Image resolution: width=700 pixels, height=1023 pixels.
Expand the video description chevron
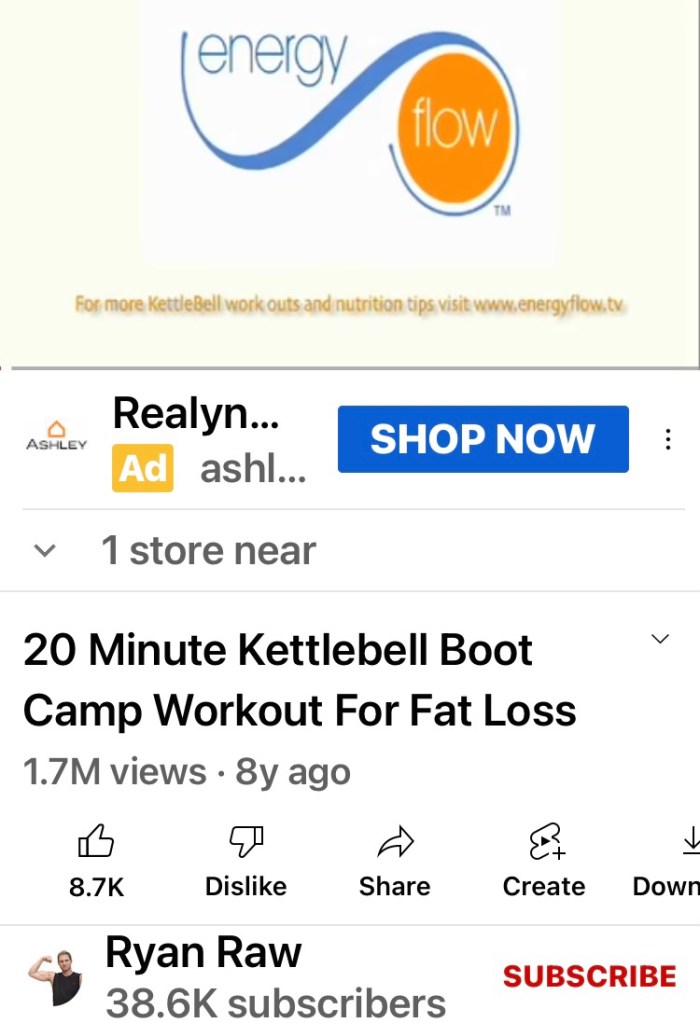(x=660, y=639)
